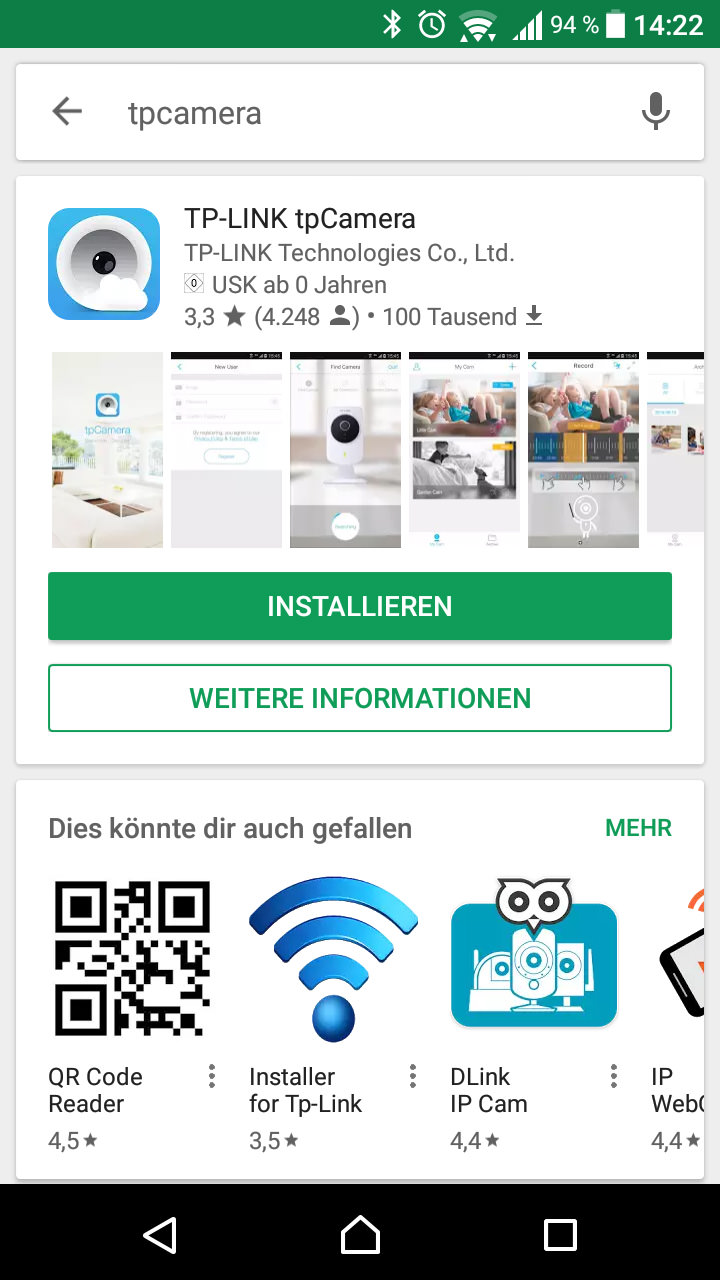The image size is (720, 1280).
Task: Tap the INSTALLIEREN button
Action: pos(360,606)
